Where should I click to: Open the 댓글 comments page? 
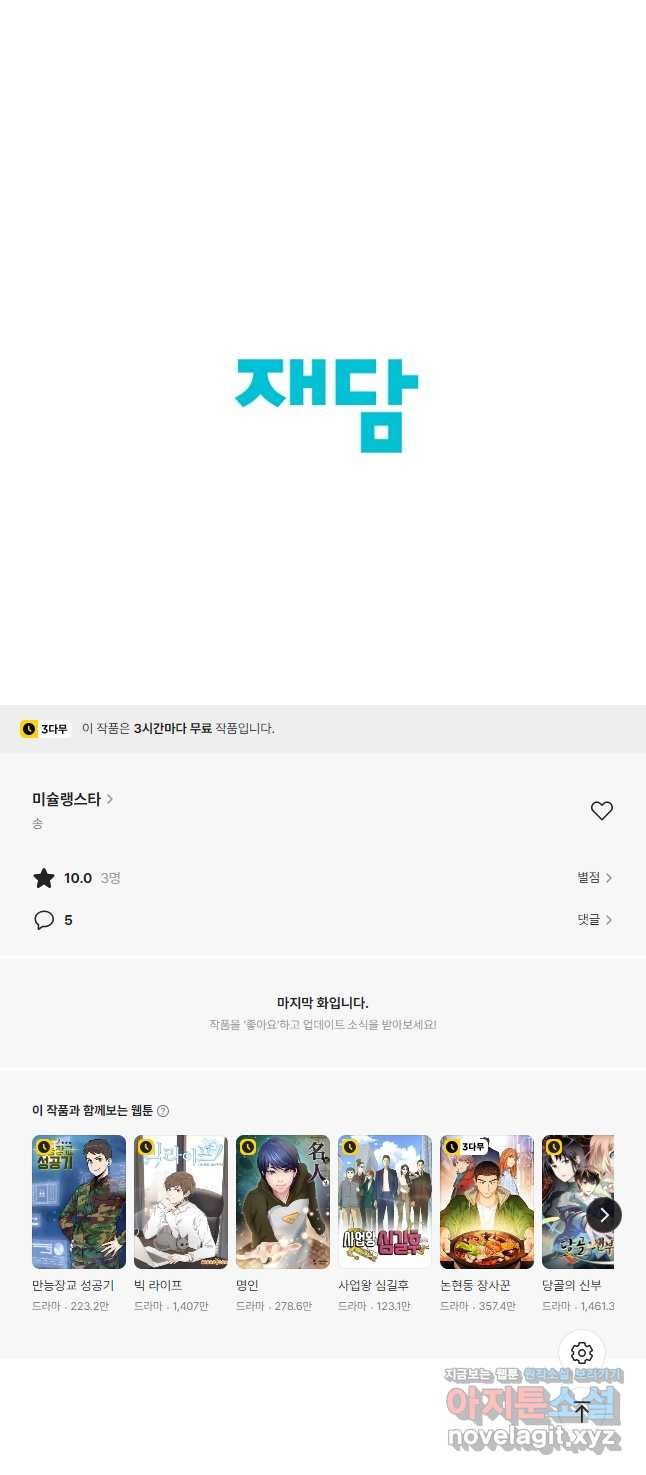[x=594, y=920]
